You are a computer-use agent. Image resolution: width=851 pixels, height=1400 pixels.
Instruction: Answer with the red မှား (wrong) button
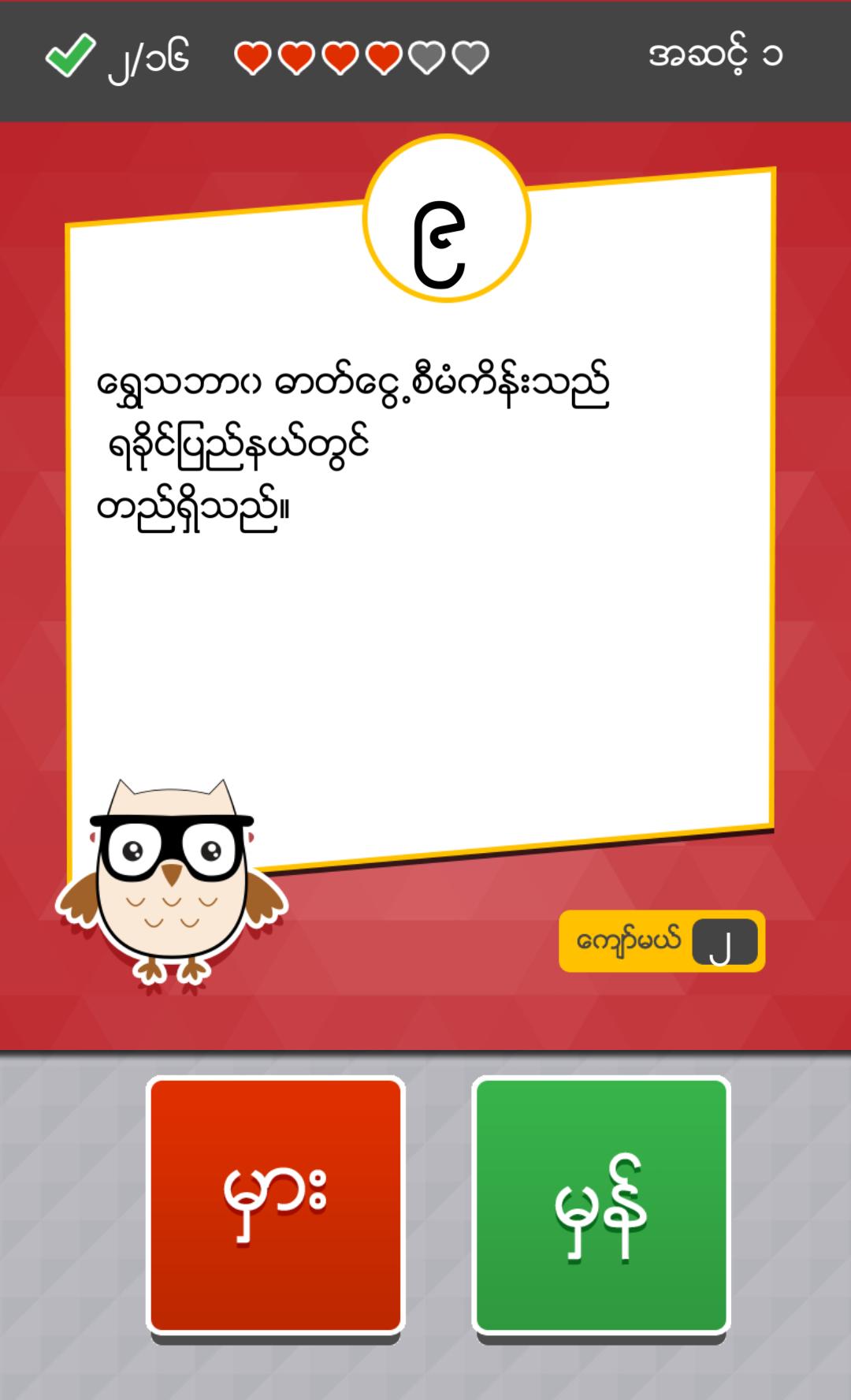[x=275, y=1205]
